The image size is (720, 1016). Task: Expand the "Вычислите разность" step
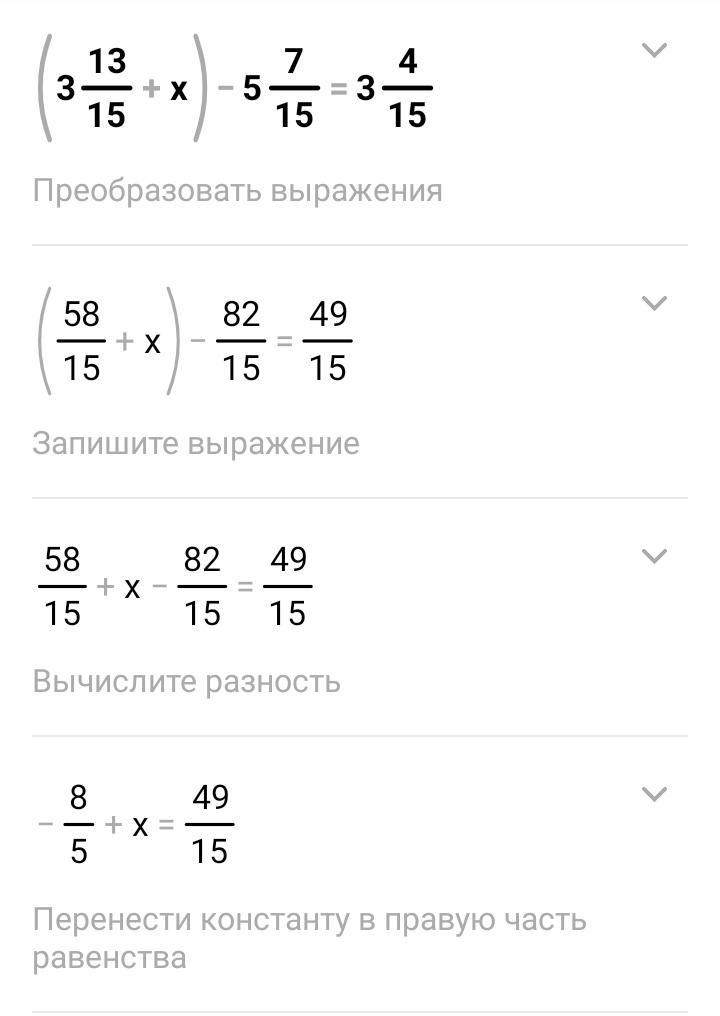pos(653,556)
